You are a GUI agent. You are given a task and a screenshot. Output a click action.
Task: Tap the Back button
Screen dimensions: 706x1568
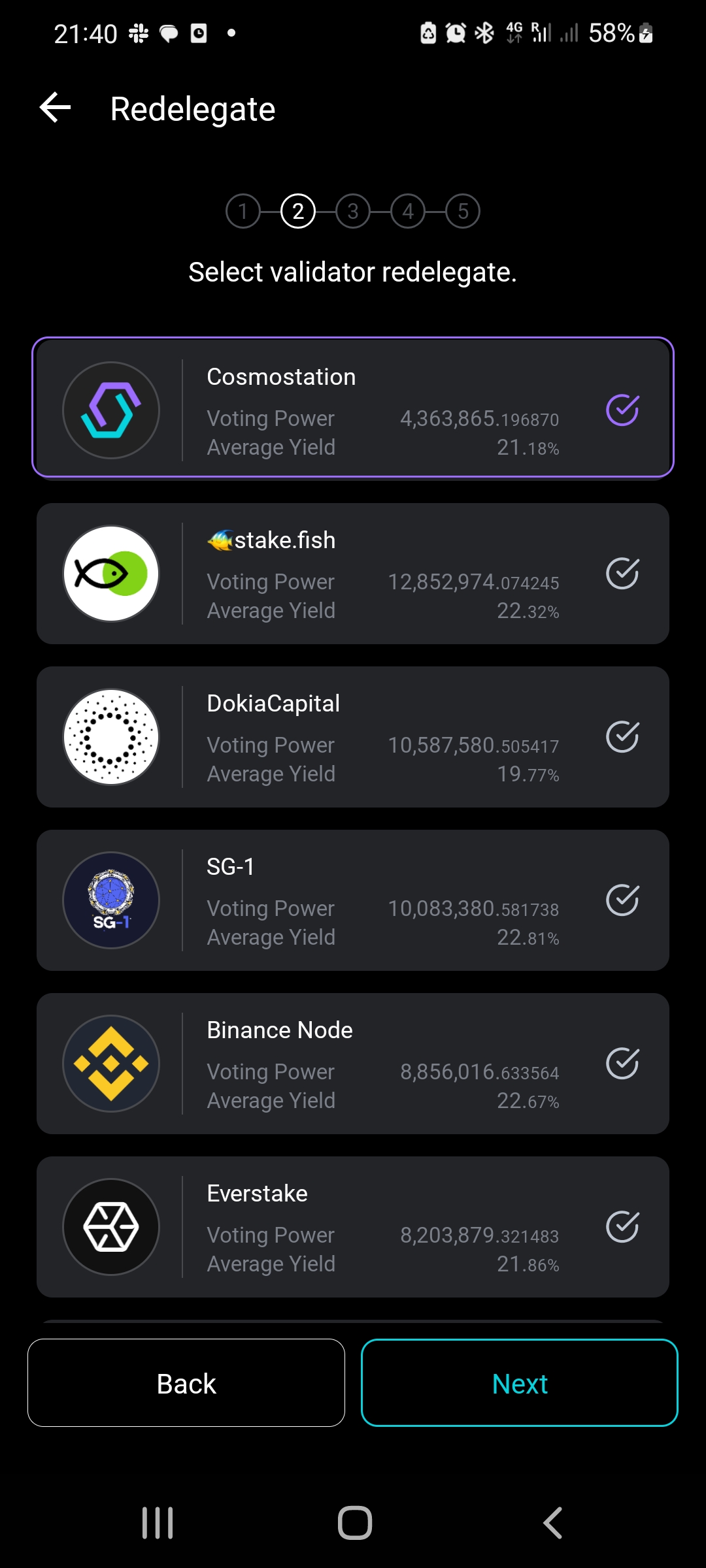[x=186, y=1383]
